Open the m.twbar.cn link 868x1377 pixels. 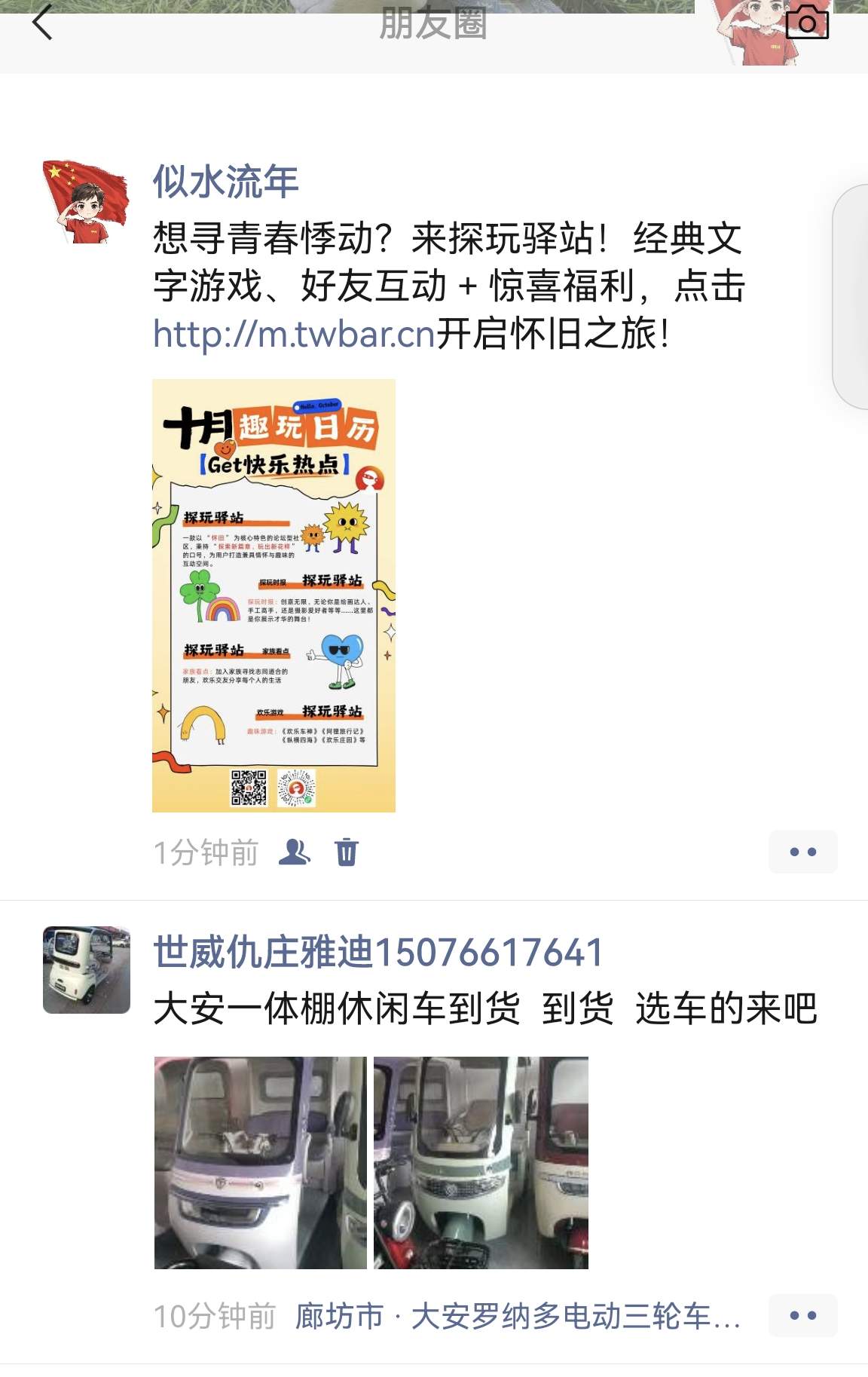[295, 334]
